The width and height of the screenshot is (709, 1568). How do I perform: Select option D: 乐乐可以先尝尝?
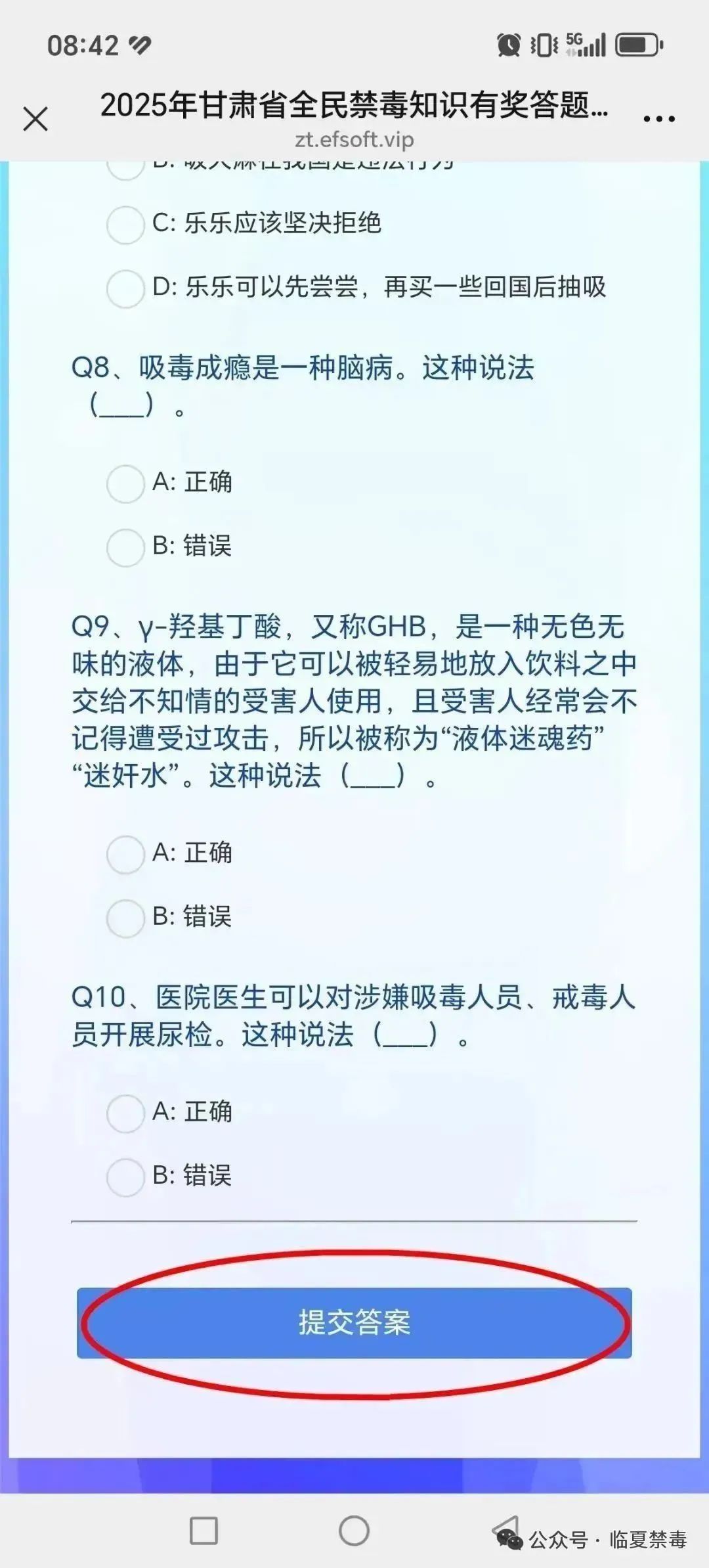(x=125, y=288)
